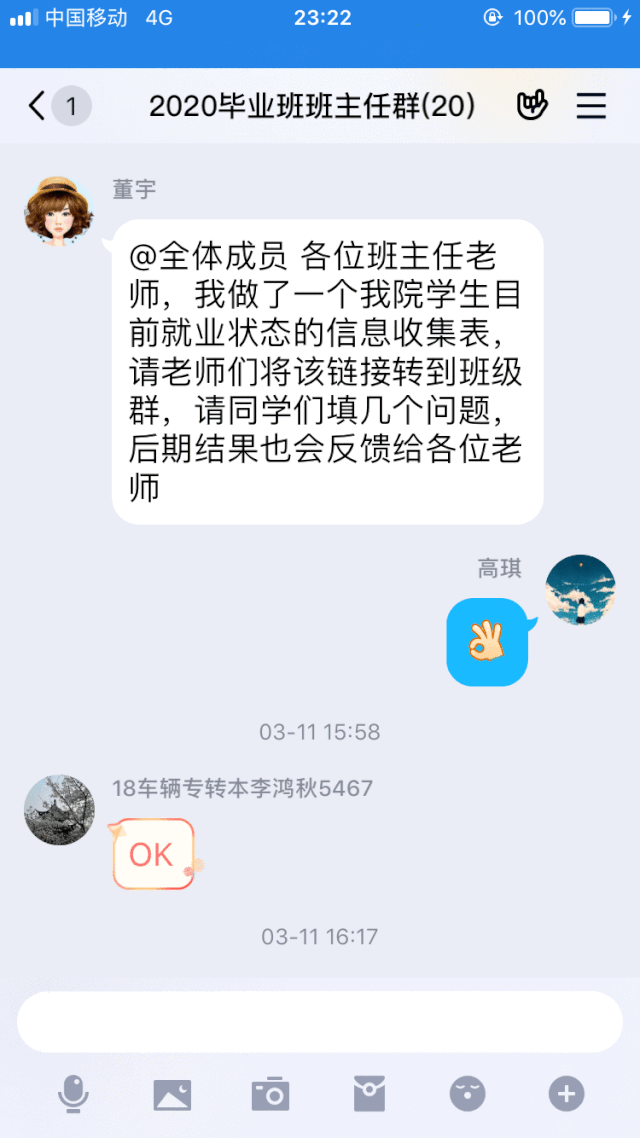The image size is (640, 1138).
Task: Send a red packet
Action: click(x=369, y=1094)
